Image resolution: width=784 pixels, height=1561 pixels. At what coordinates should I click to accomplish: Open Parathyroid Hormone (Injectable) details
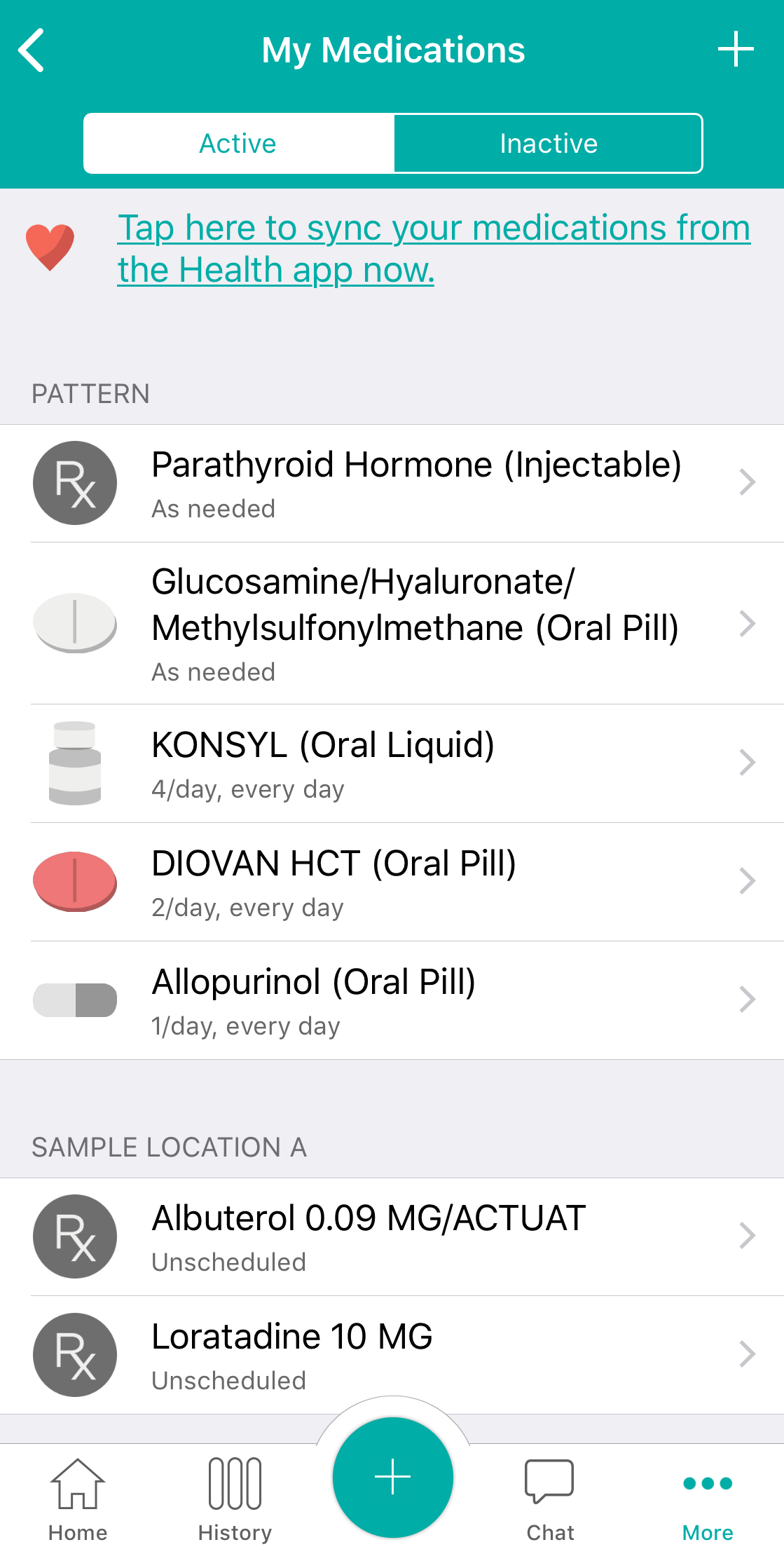click(x=392, y=483)
